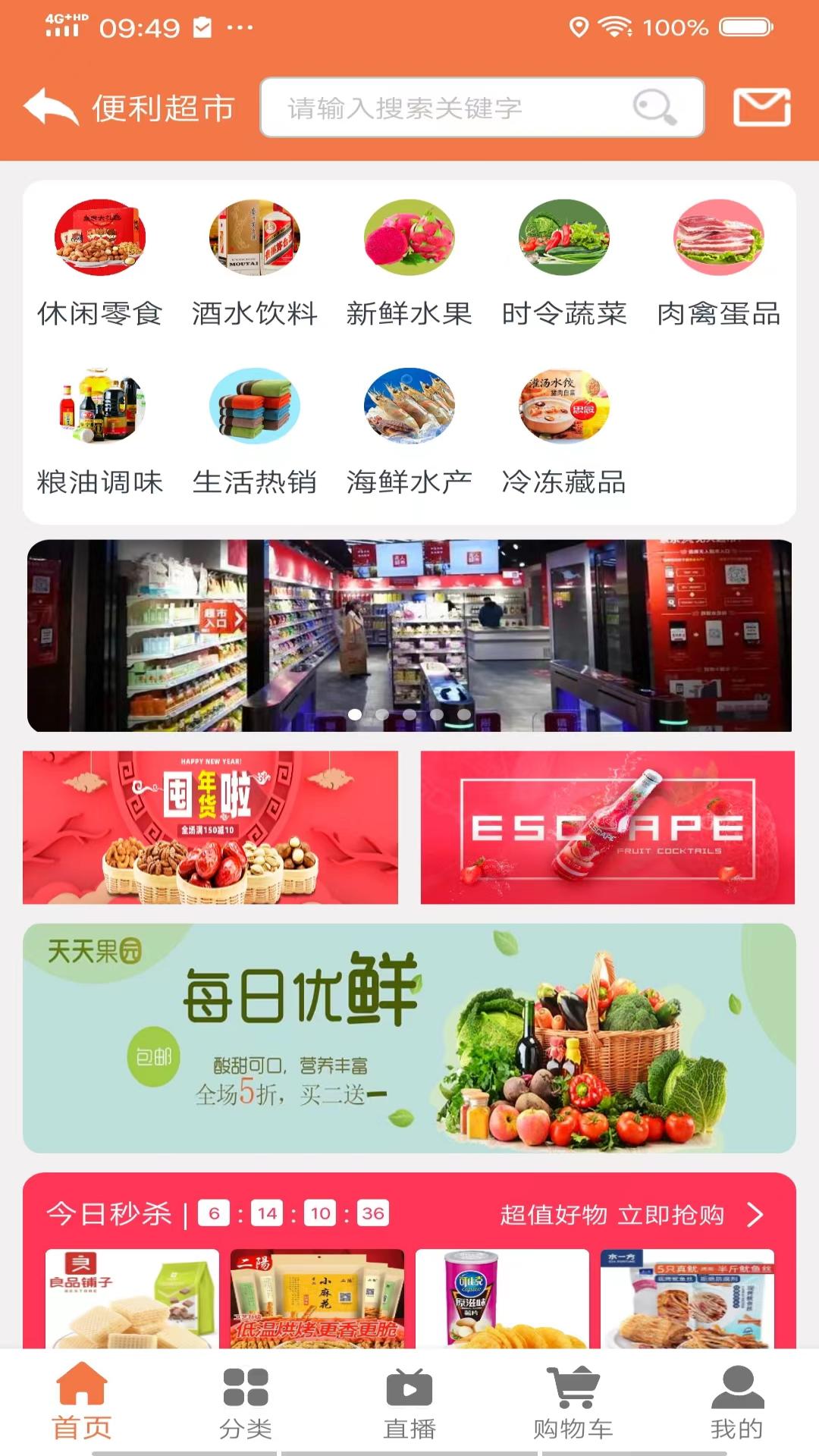Open the 生活热销 category

point(255,431)
